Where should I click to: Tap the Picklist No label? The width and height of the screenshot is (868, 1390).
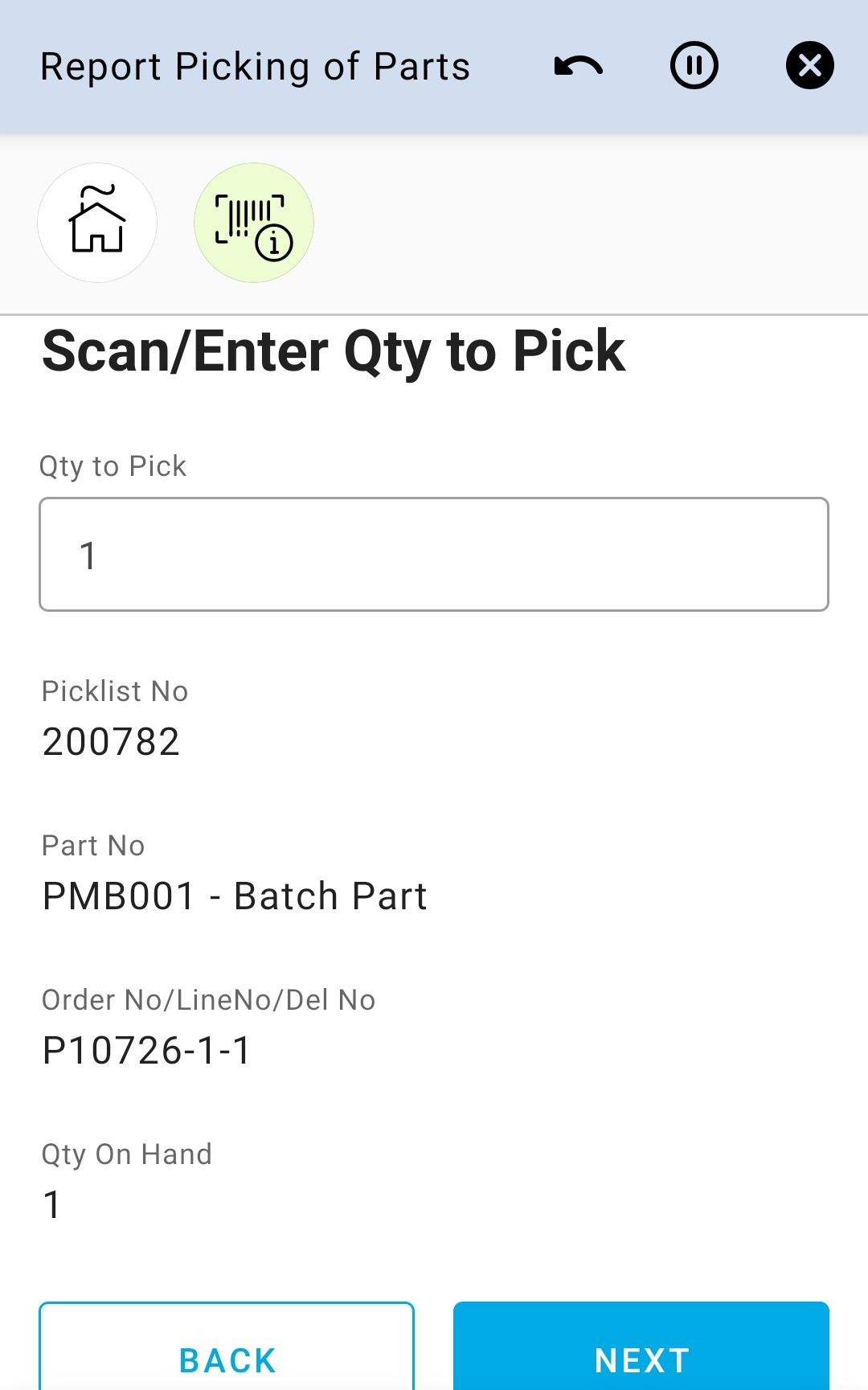pos(114,691)
